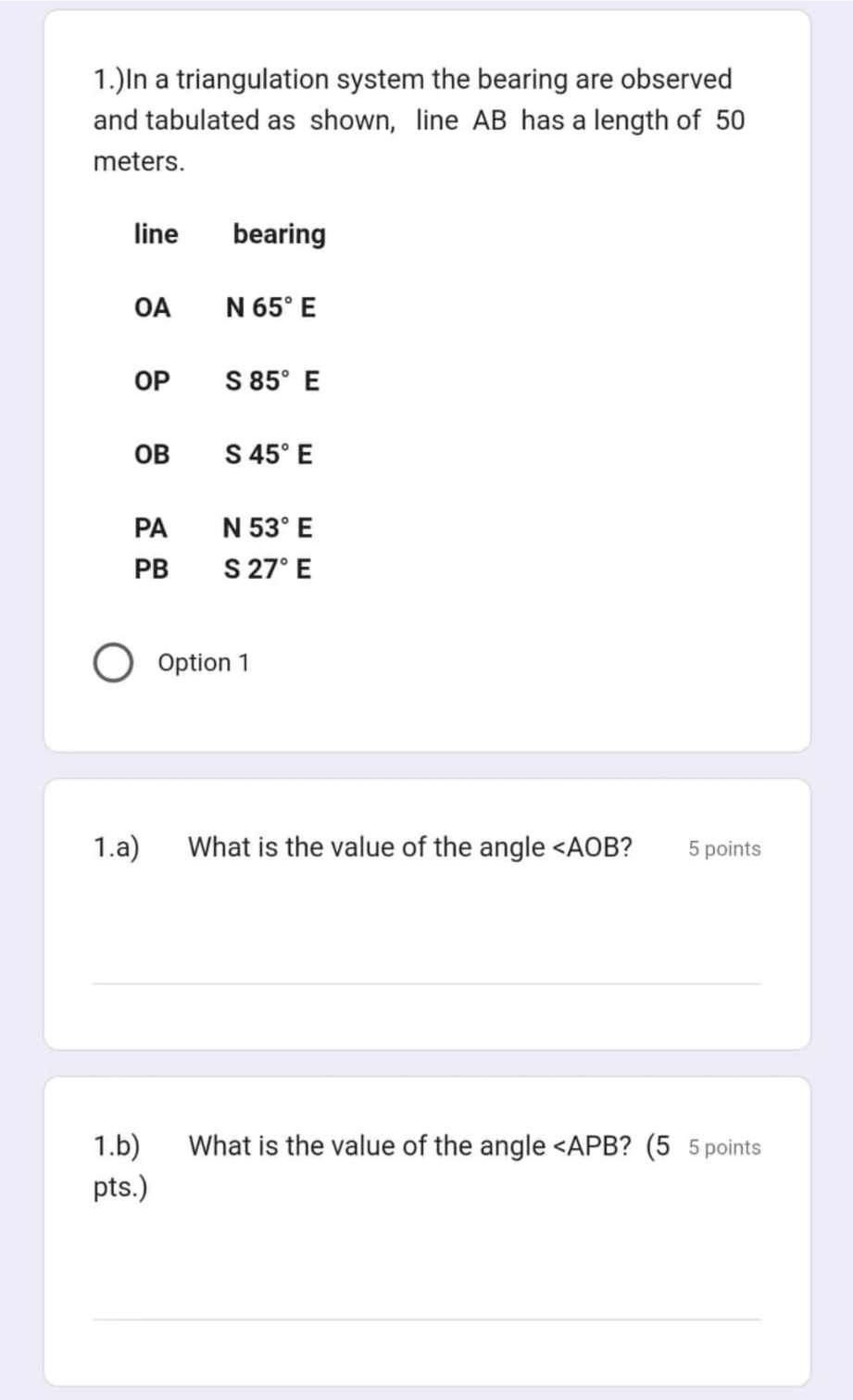
Task: Select the Option 1 radio button
Action: tap(113, 662)
